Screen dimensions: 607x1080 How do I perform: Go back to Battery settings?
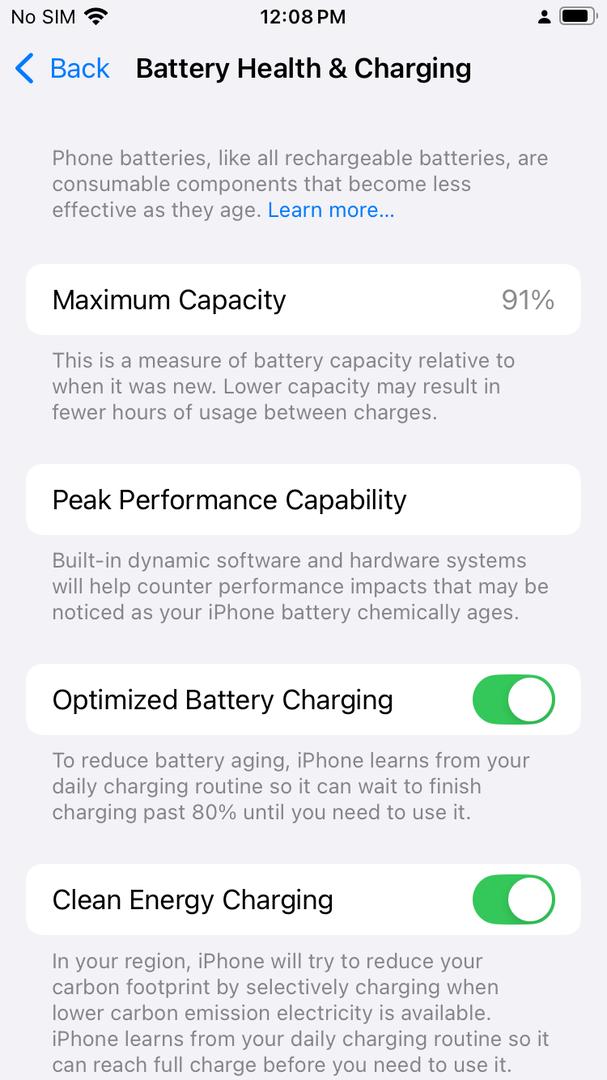[62, 69]
